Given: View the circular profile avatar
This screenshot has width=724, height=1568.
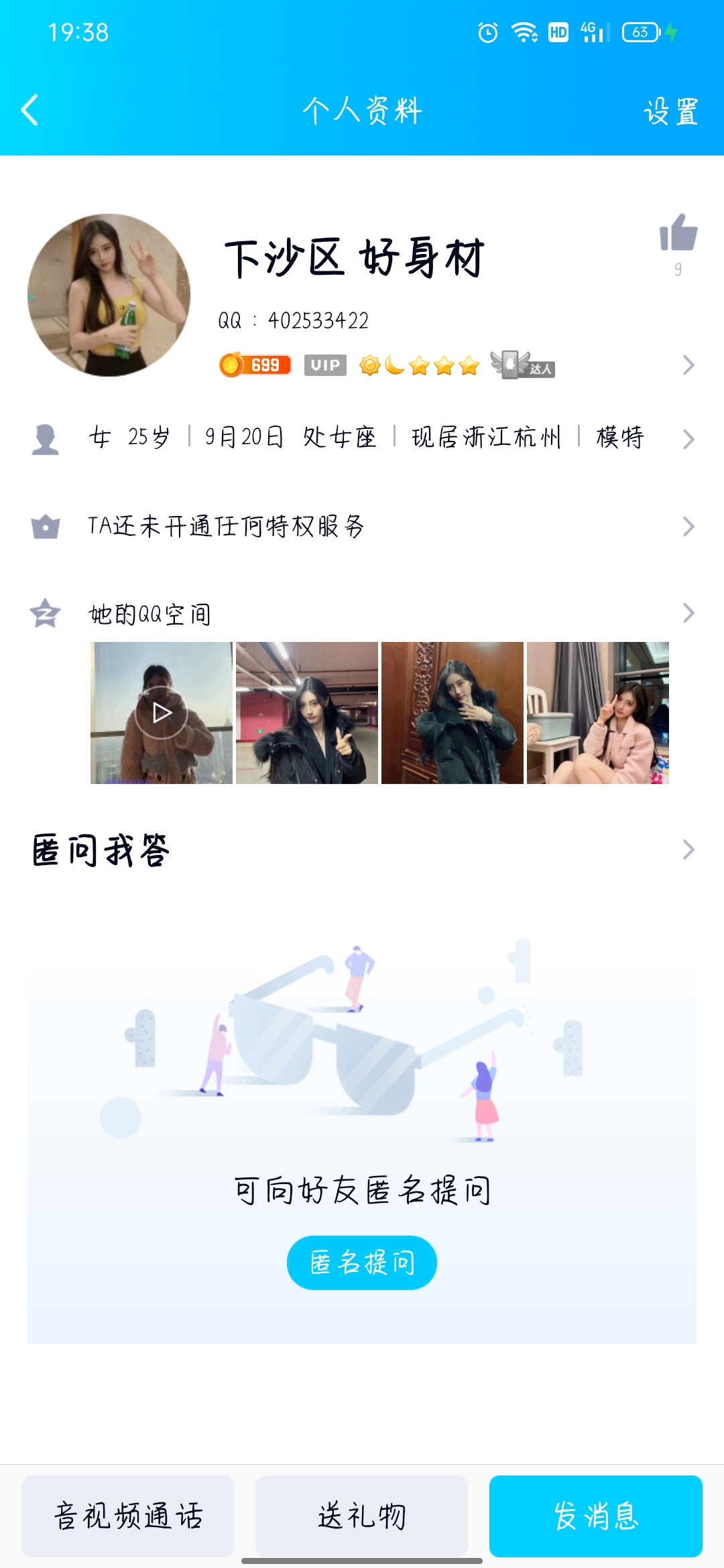Looking at the screenshot, I should pyautogui.click(x=109, y=295).
